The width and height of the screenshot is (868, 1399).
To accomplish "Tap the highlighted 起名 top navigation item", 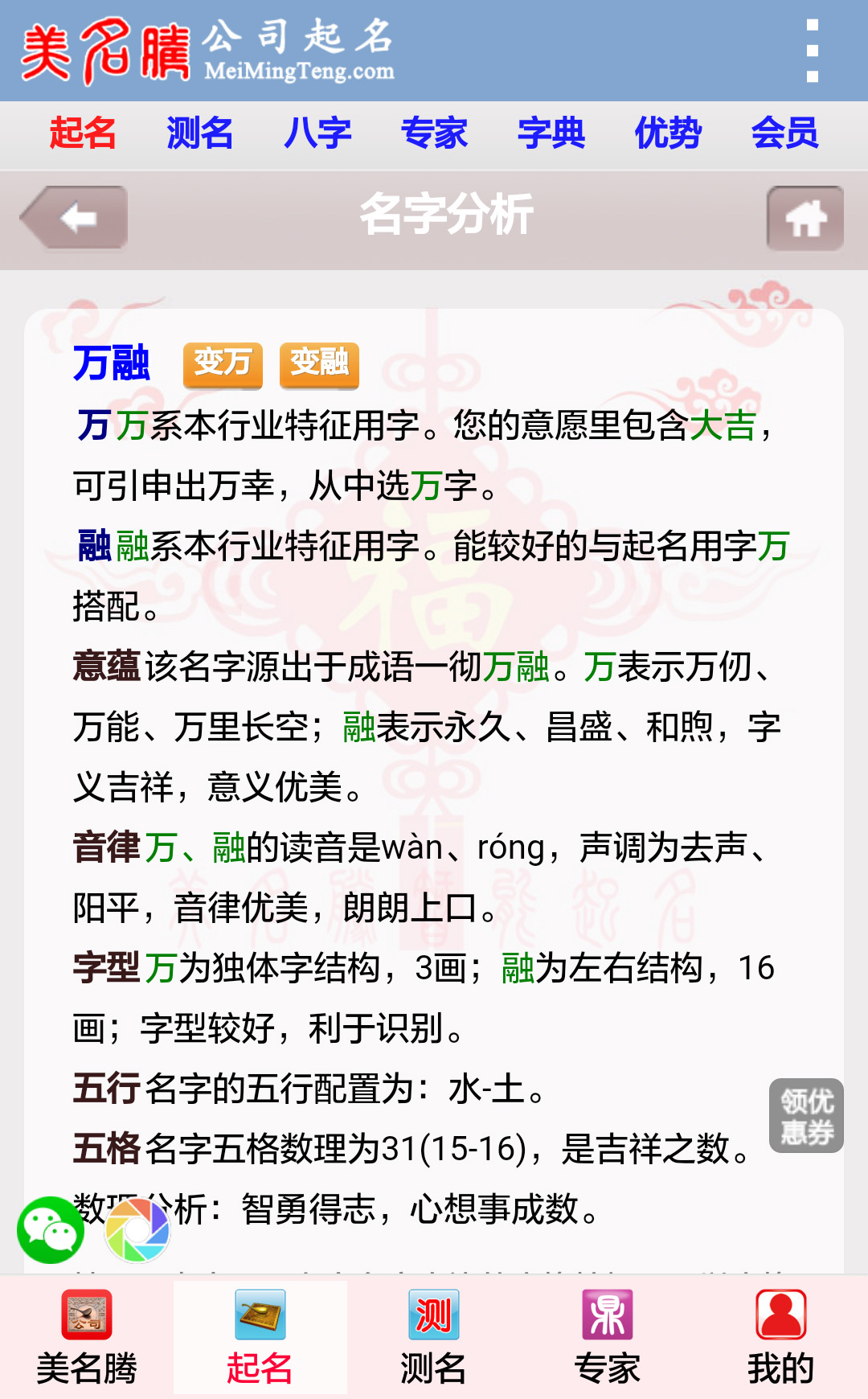I will (x=83, y=133).
